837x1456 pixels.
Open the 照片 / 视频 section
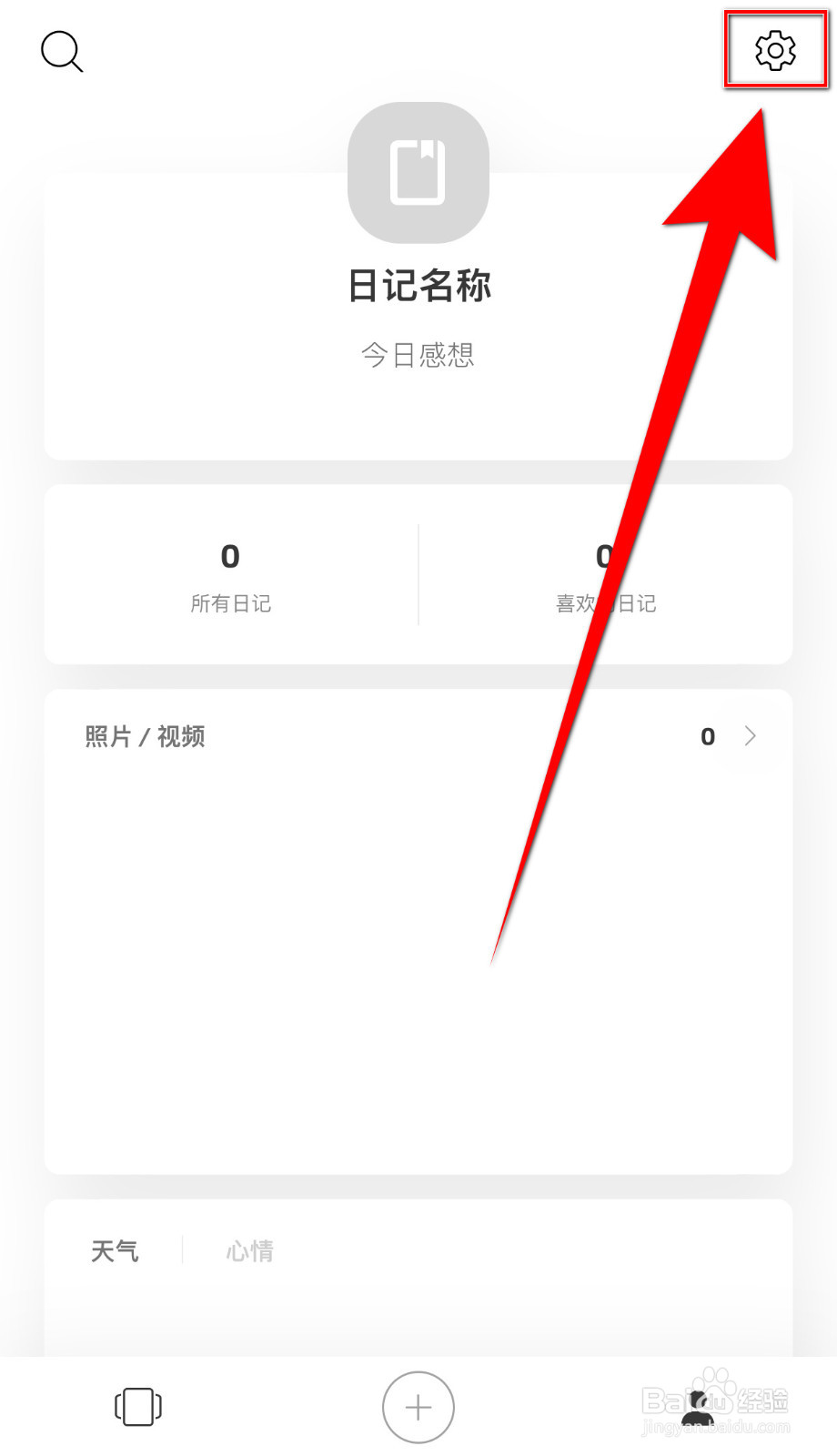[146, 736]
